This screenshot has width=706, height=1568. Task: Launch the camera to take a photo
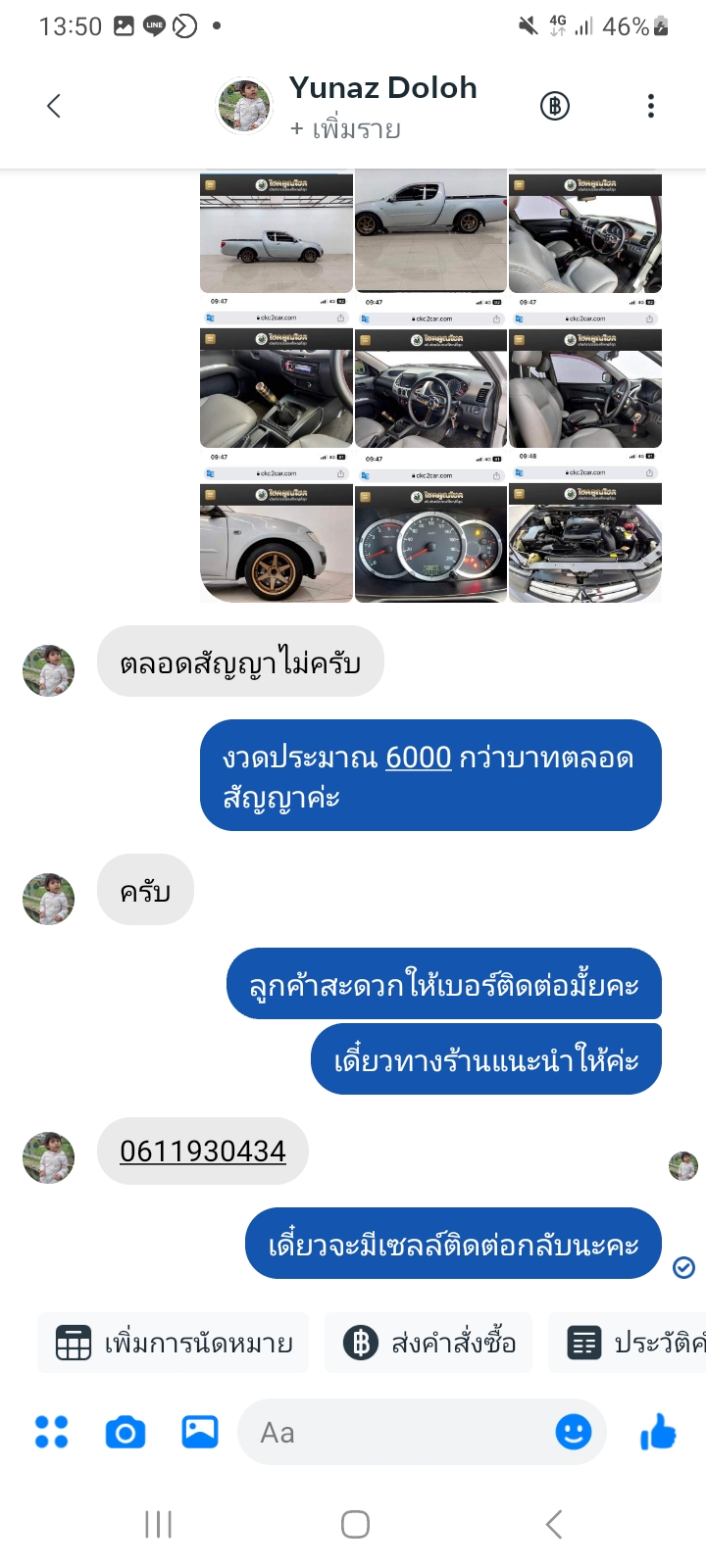[x=126, y=1433]
